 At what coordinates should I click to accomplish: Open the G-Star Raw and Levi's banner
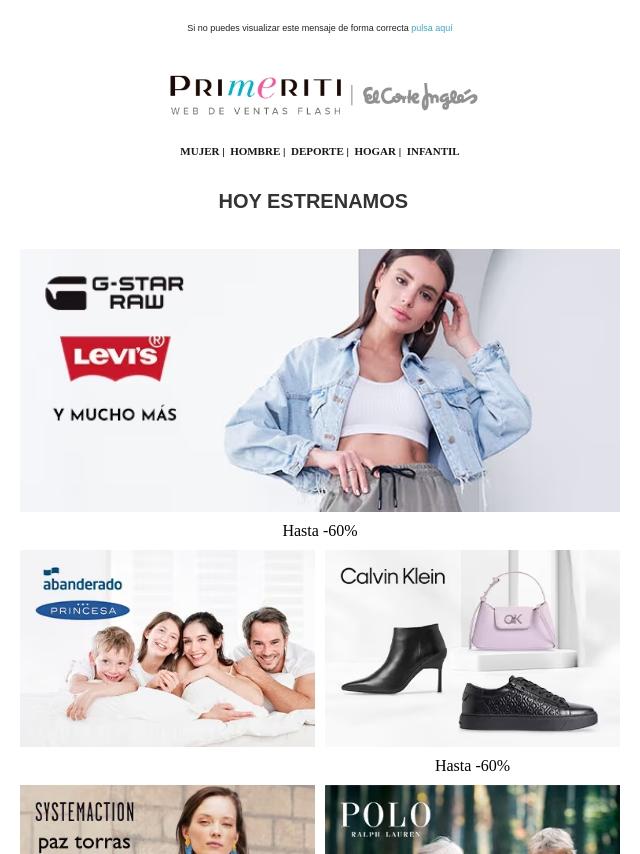(320, 380)
